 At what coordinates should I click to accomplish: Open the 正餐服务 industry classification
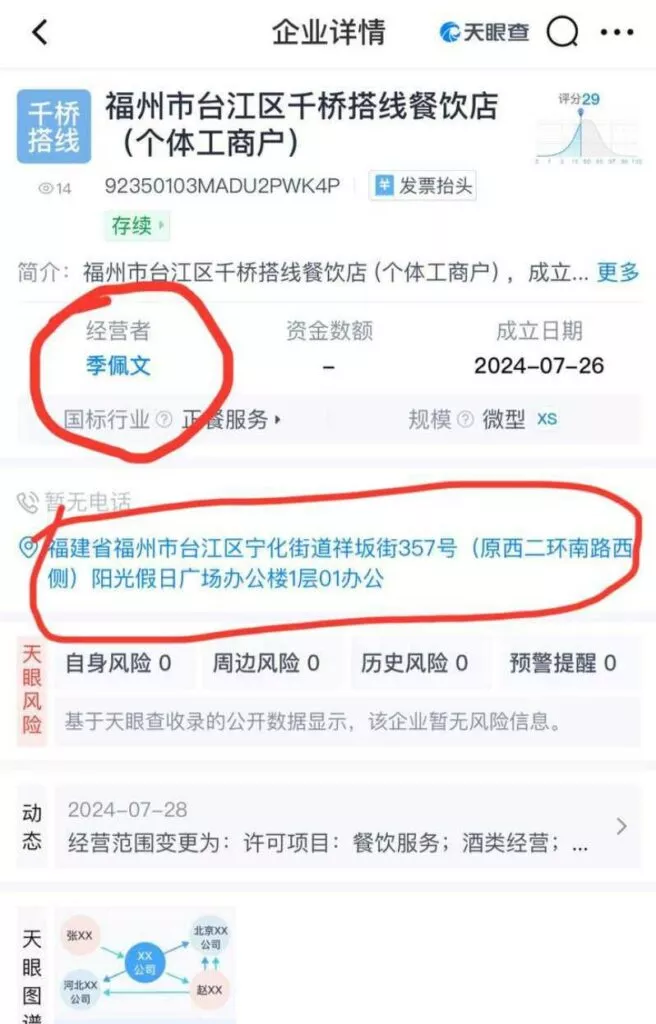pos(231,420)
